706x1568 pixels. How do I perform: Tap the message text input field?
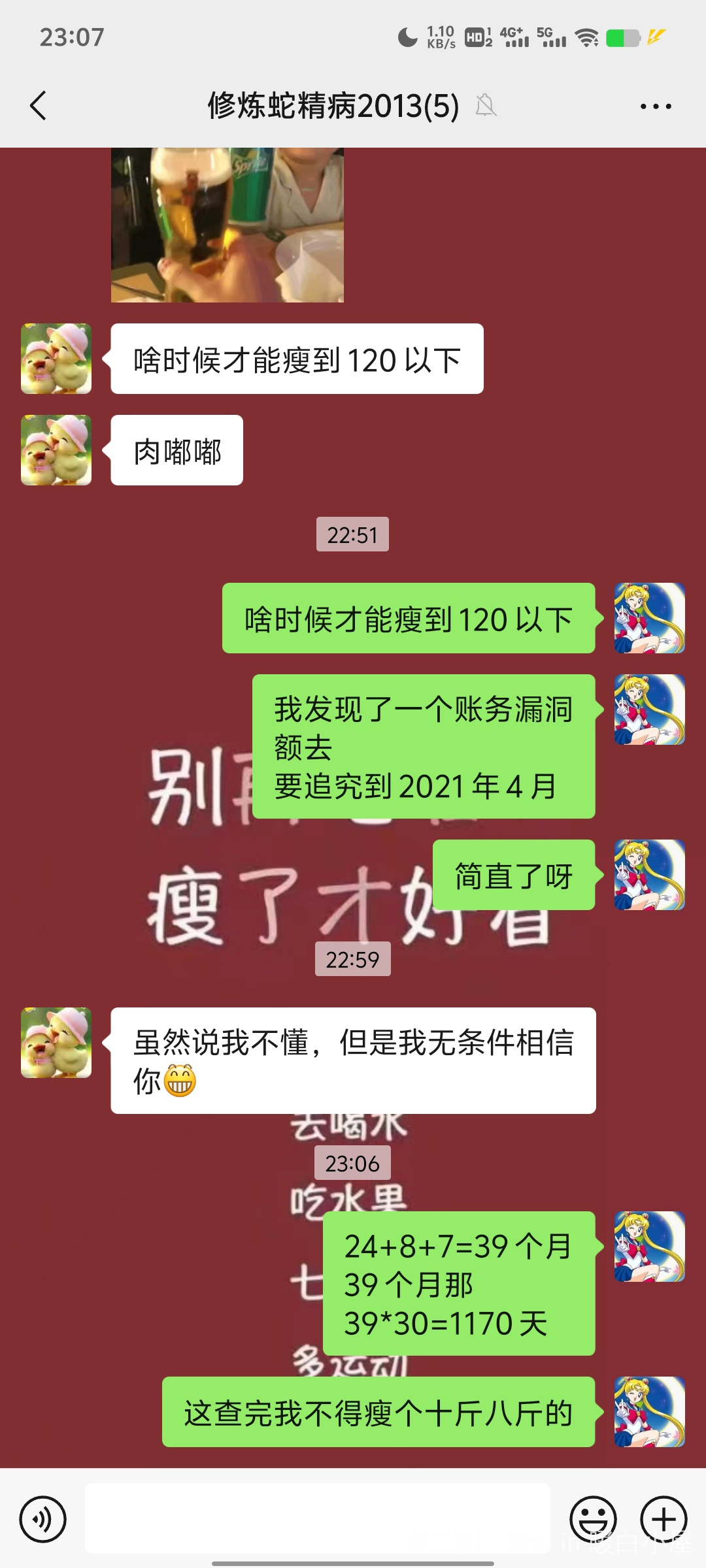tap(317, 1519)
